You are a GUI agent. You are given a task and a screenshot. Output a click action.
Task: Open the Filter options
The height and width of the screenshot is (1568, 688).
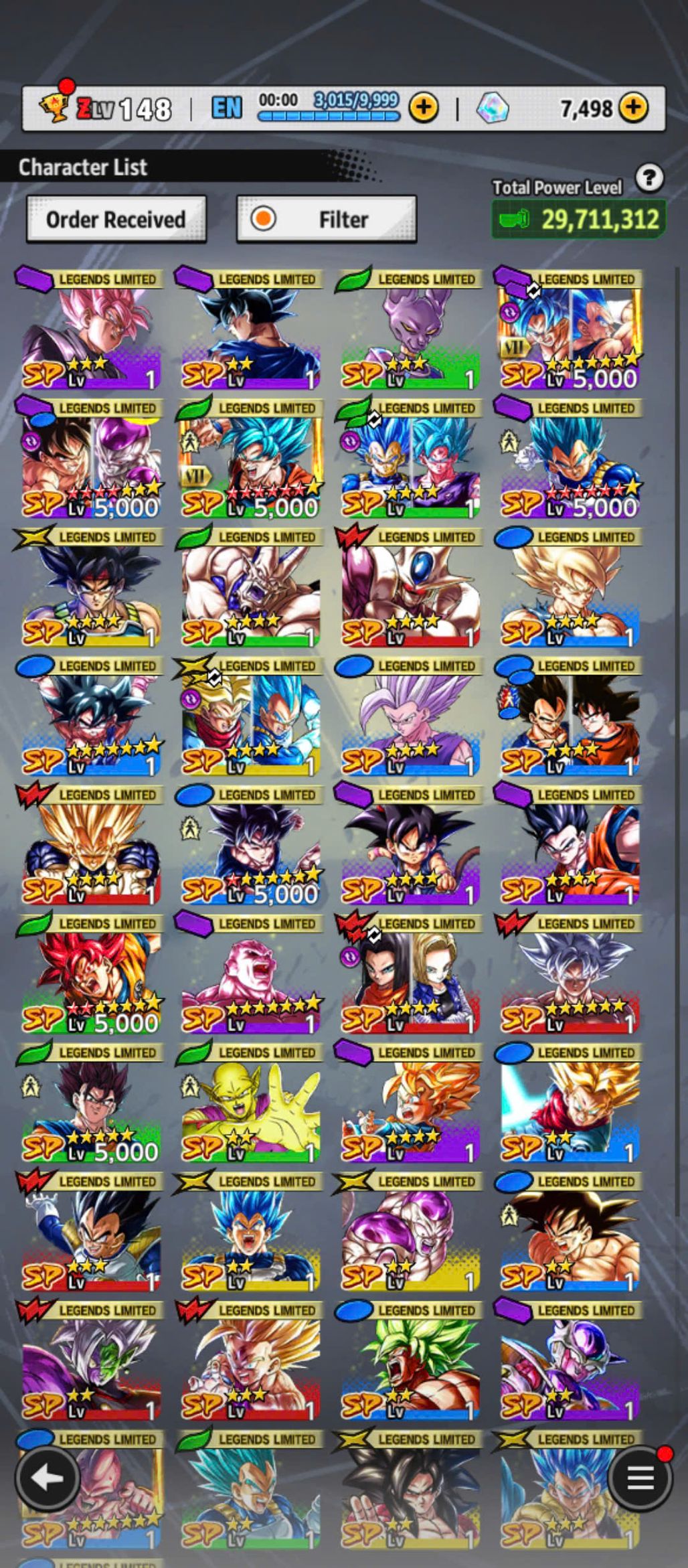[326, 219]
